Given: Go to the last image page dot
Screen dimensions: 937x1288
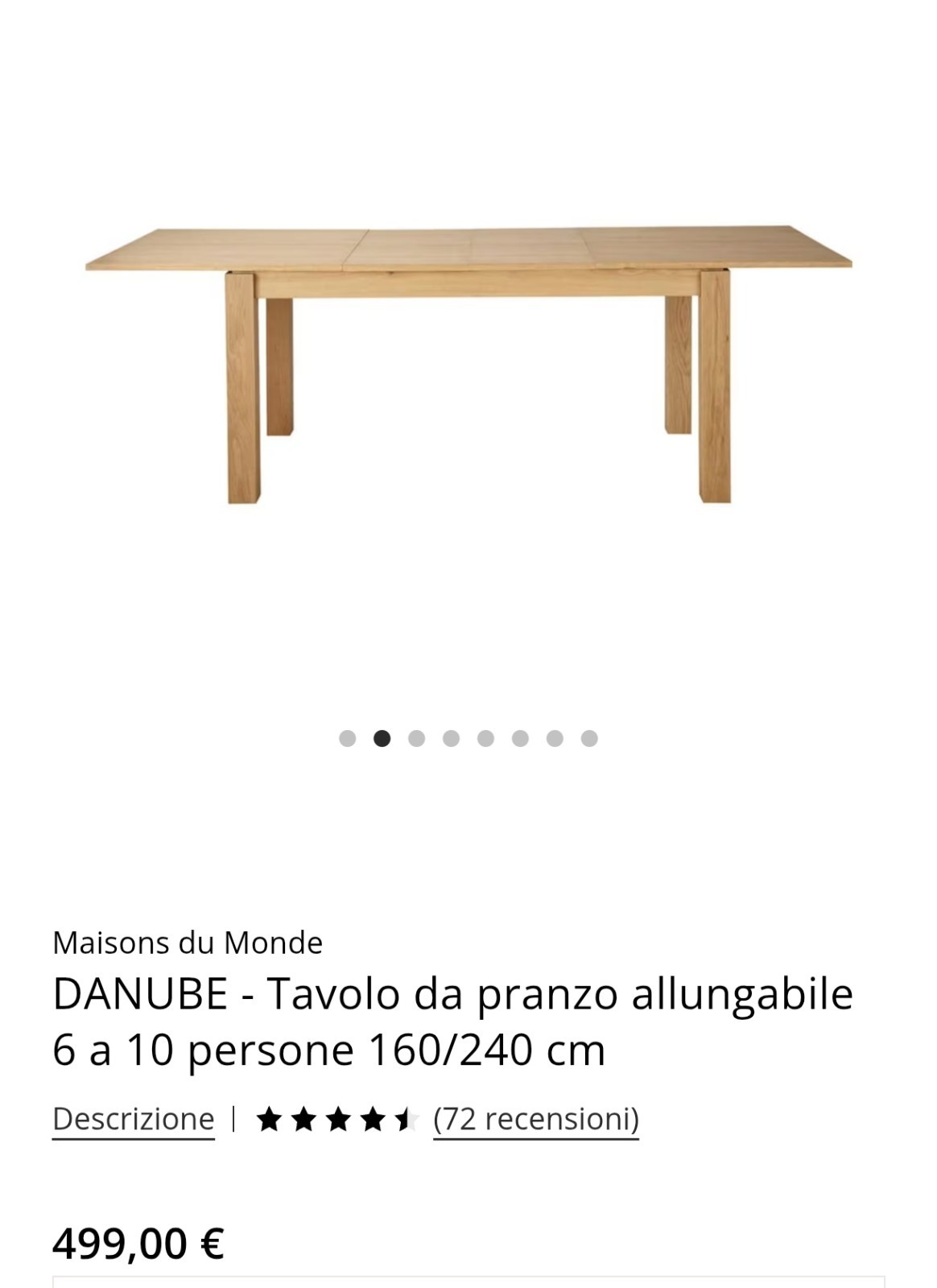Looking at the screenshot, I should pyautogui.click(x=589, y=738).
